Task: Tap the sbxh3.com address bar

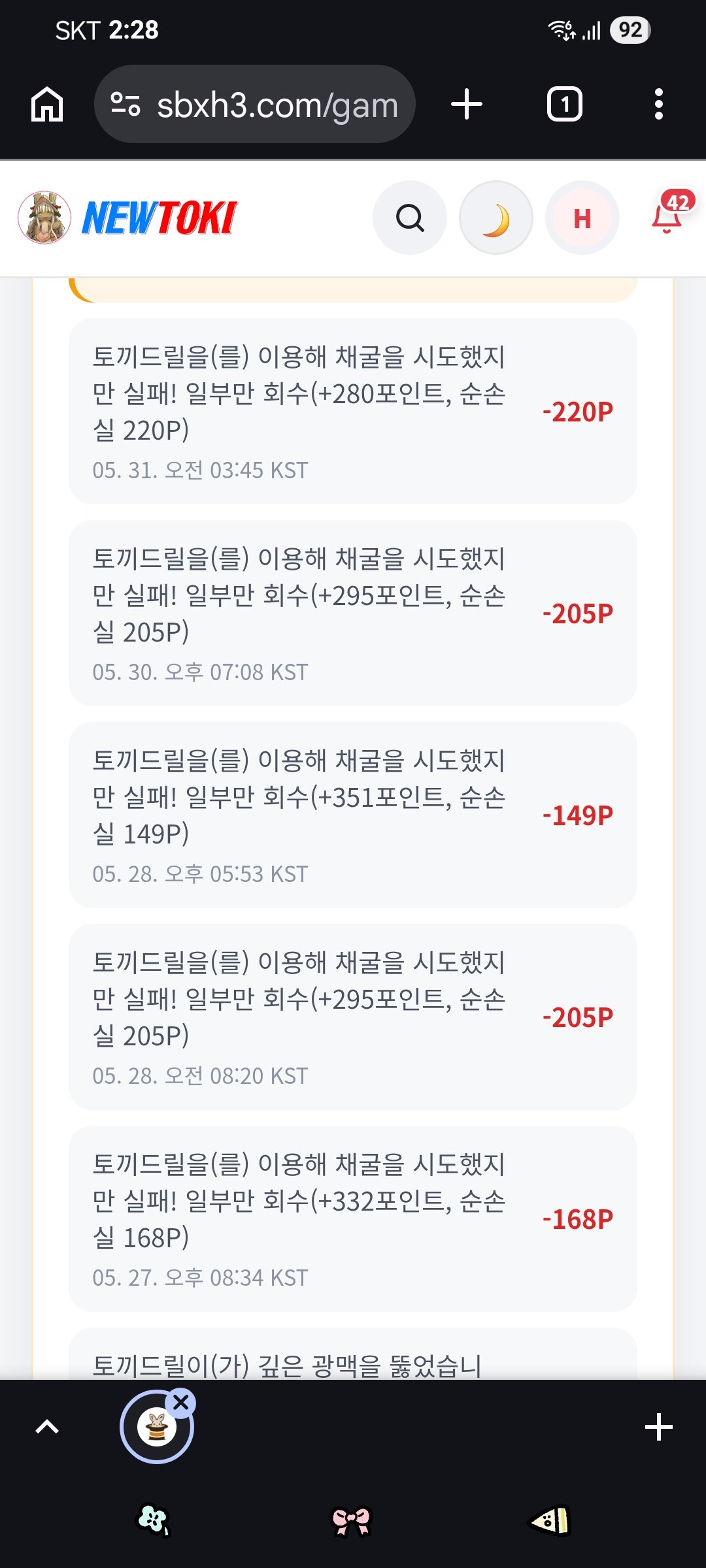Action: coord(255,105)
